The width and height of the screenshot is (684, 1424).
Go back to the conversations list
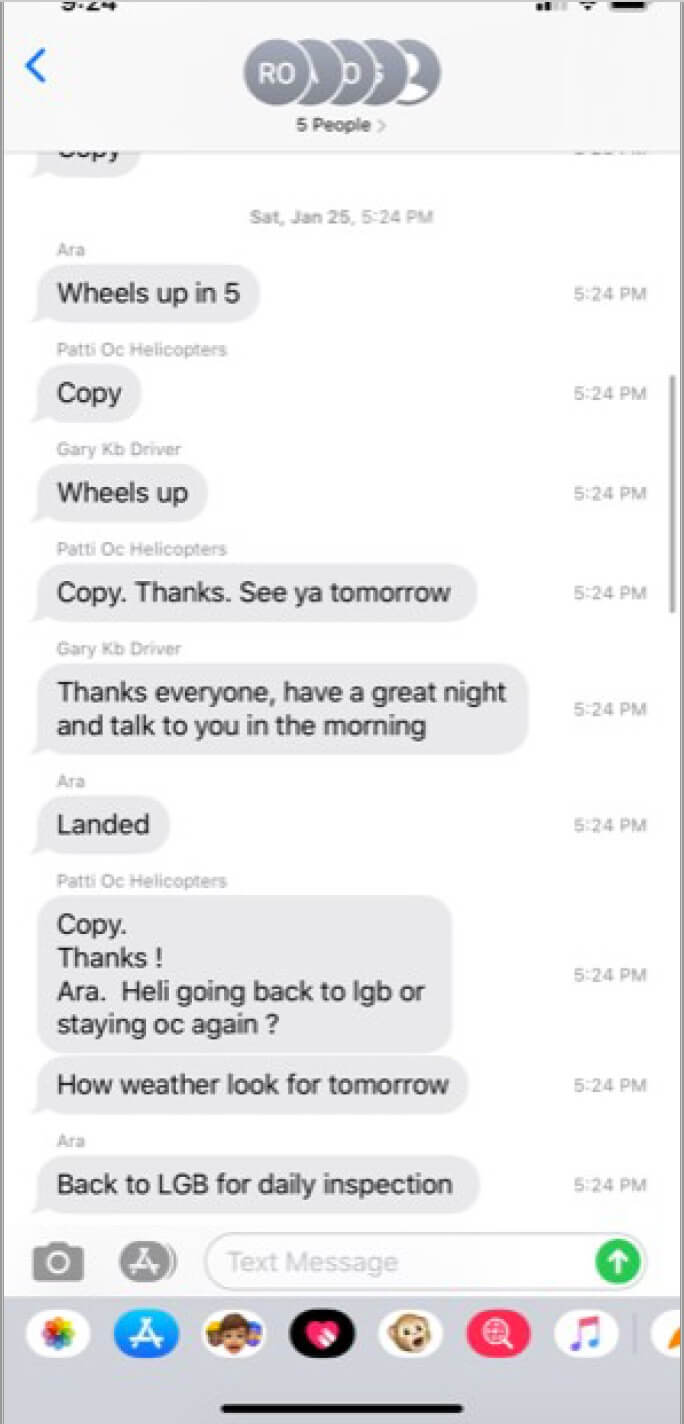[36, 66]
